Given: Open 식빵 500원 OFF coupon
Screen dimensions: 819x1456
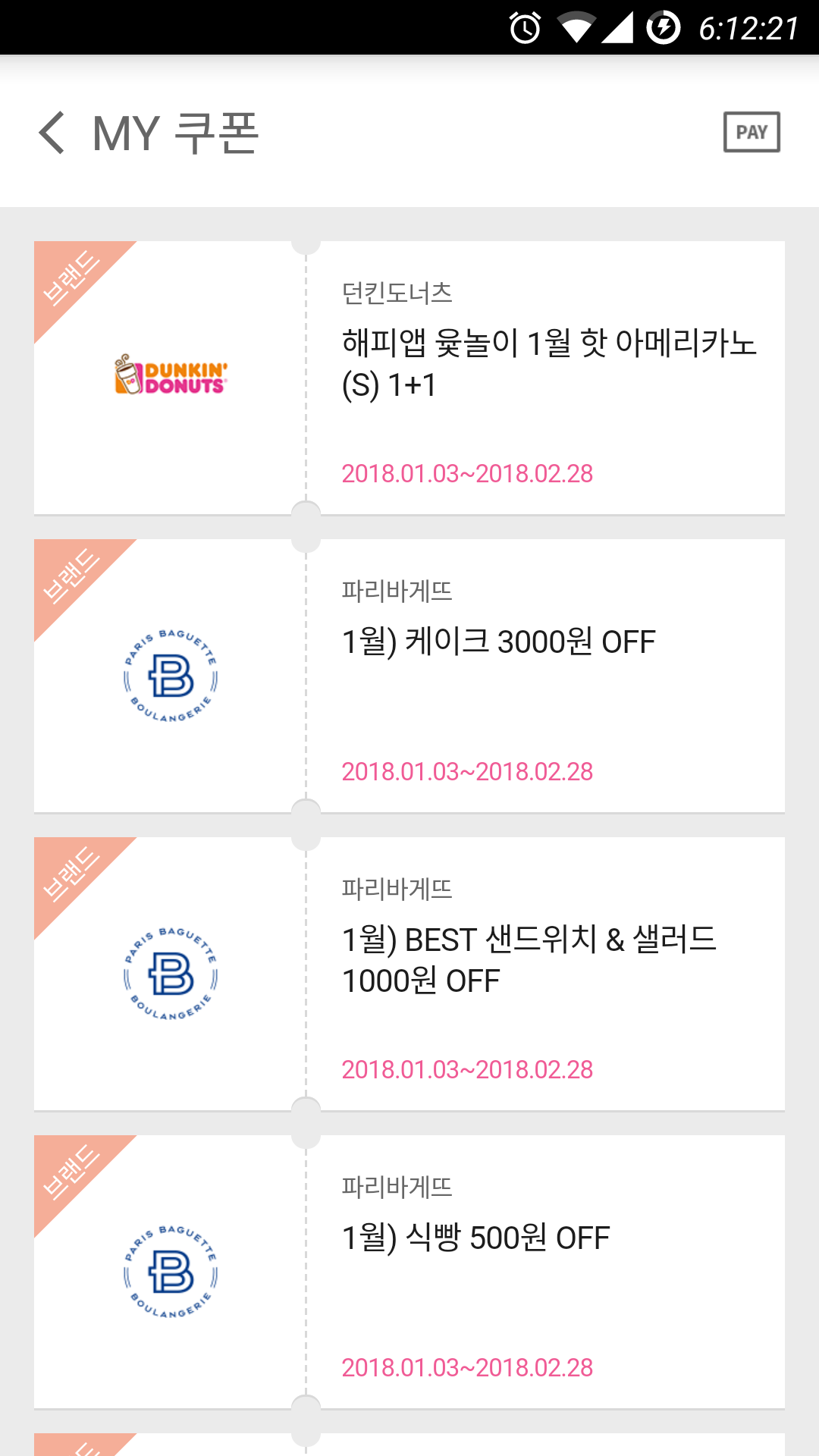Looking at the screenshot, I should click(409, 1272).
